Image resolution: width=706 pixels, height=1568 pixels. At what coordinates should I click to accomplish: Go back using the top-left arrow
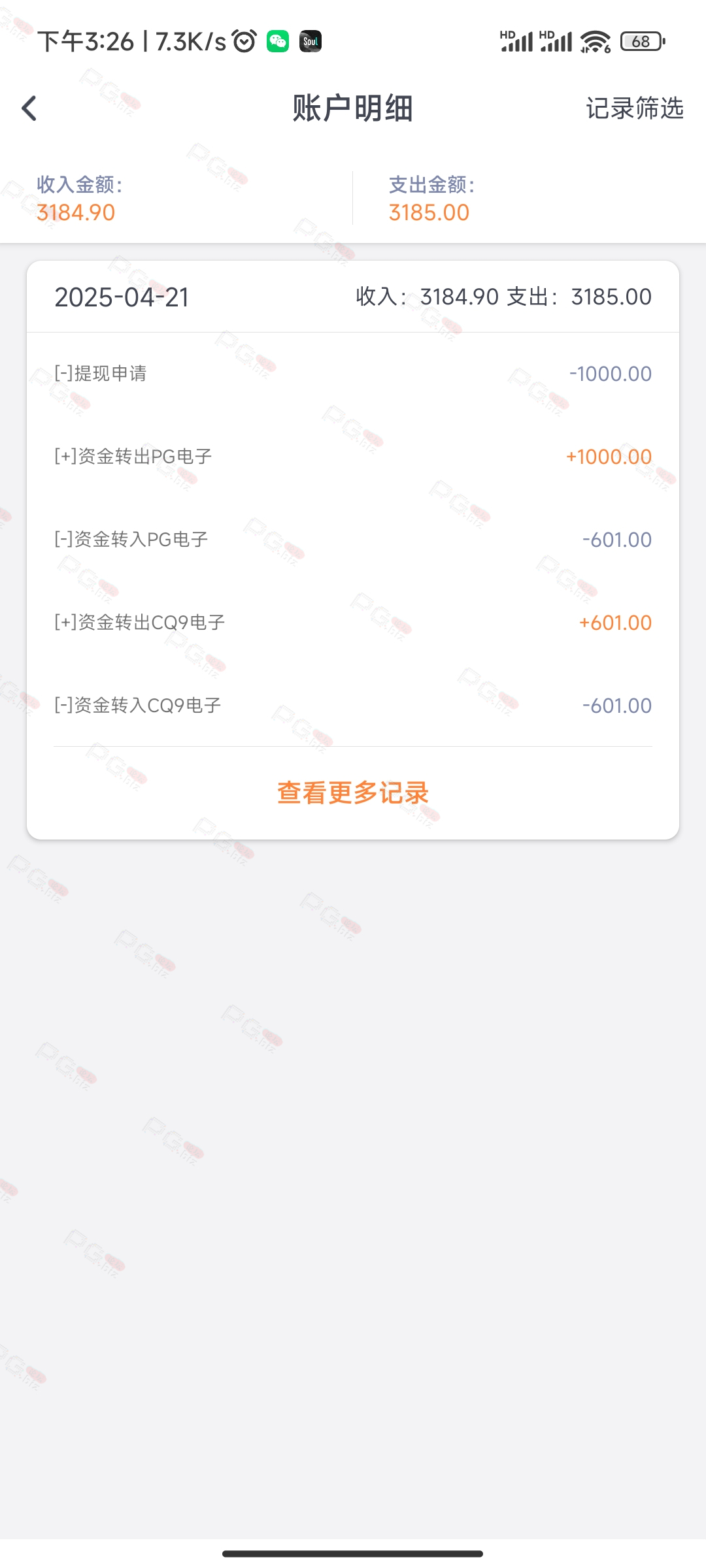click(29, 108)
